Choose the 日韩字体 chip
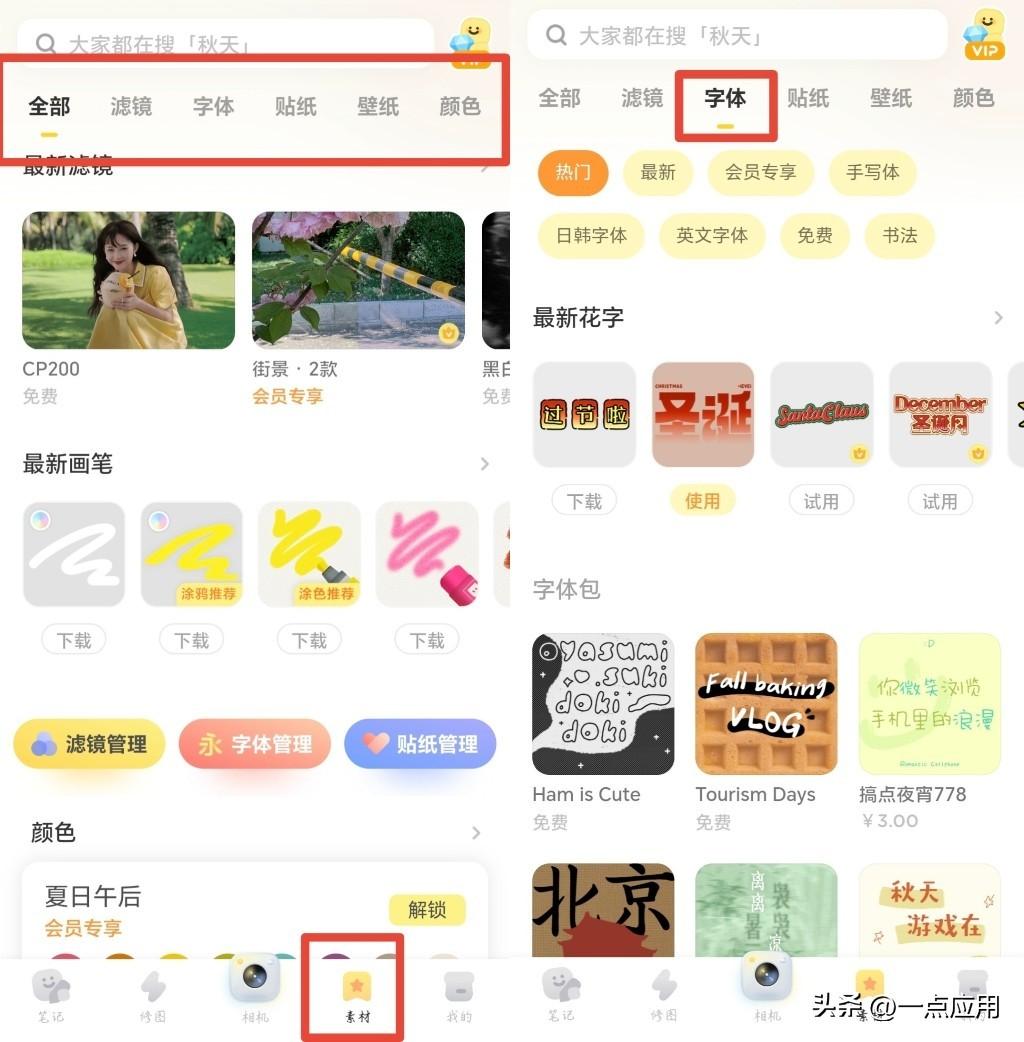The width and height of the screenshot is (1024, 1042). coord(591,236)
